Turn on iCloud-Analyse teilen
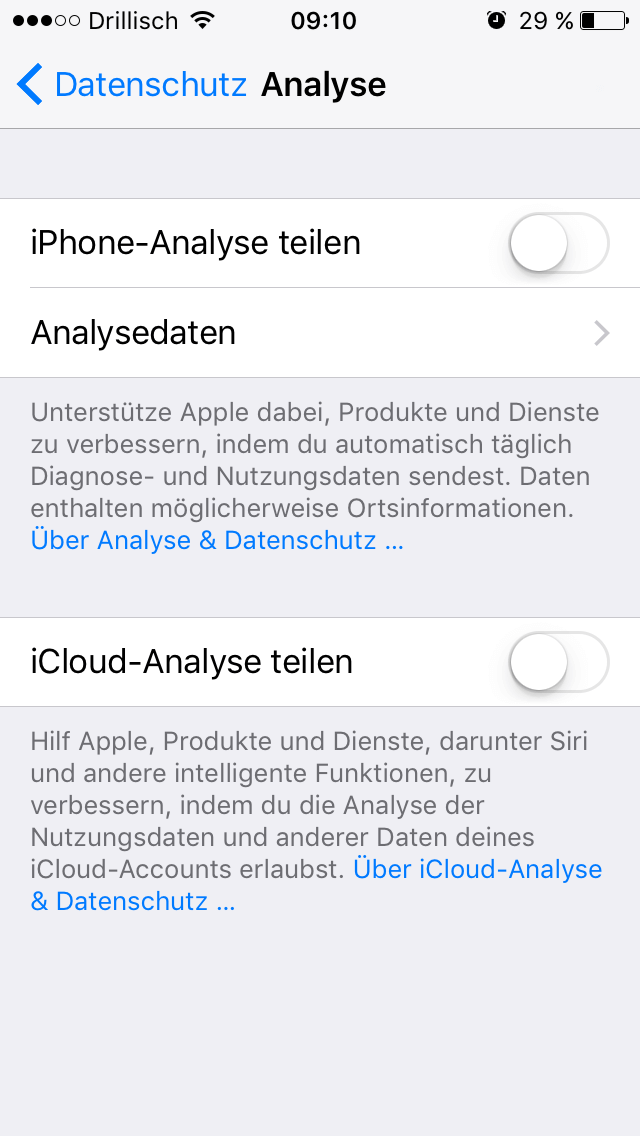Image resolution: width=640 pixels, height=1136 pixels. (558, 662)
